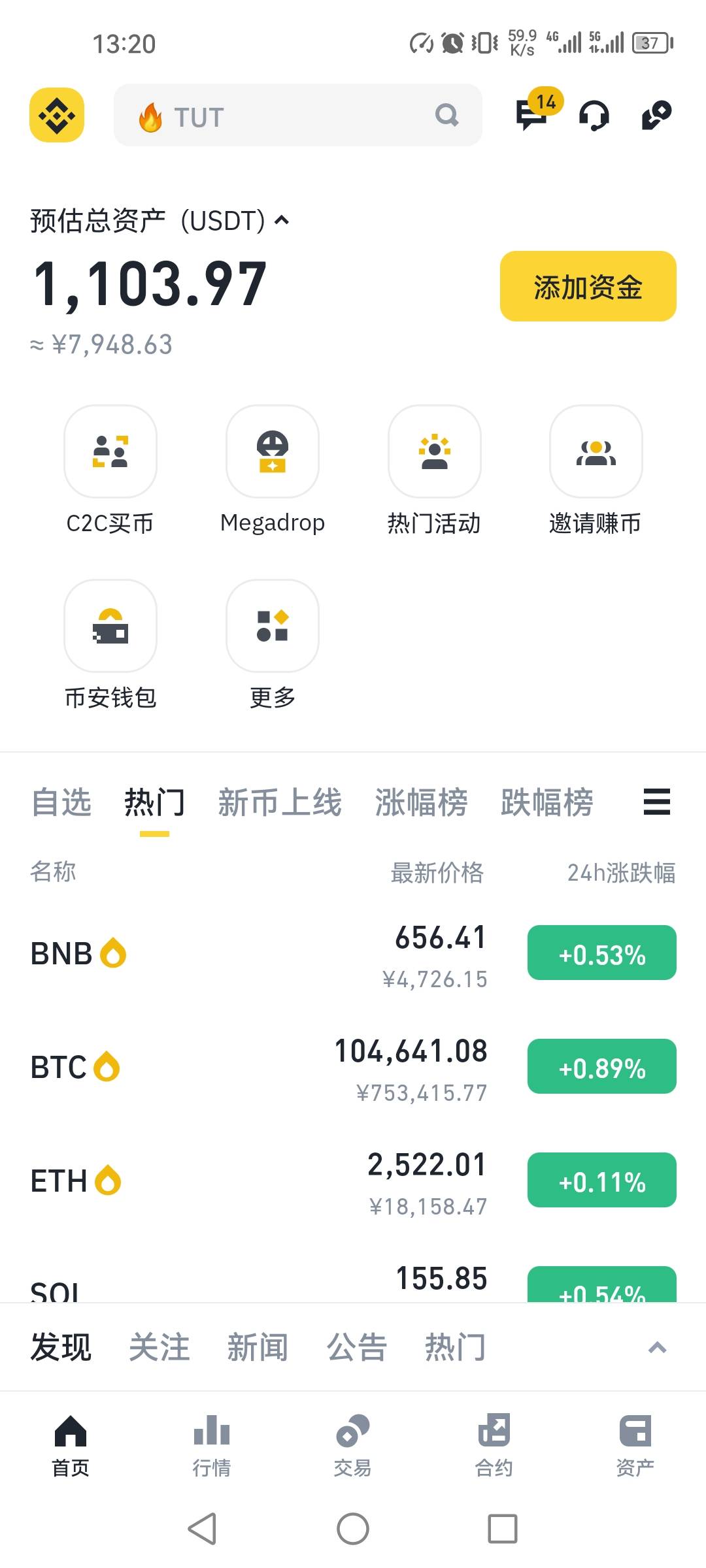Tap the TUT search box
The width and height of the screenshot is (706, 1568).
298,116
